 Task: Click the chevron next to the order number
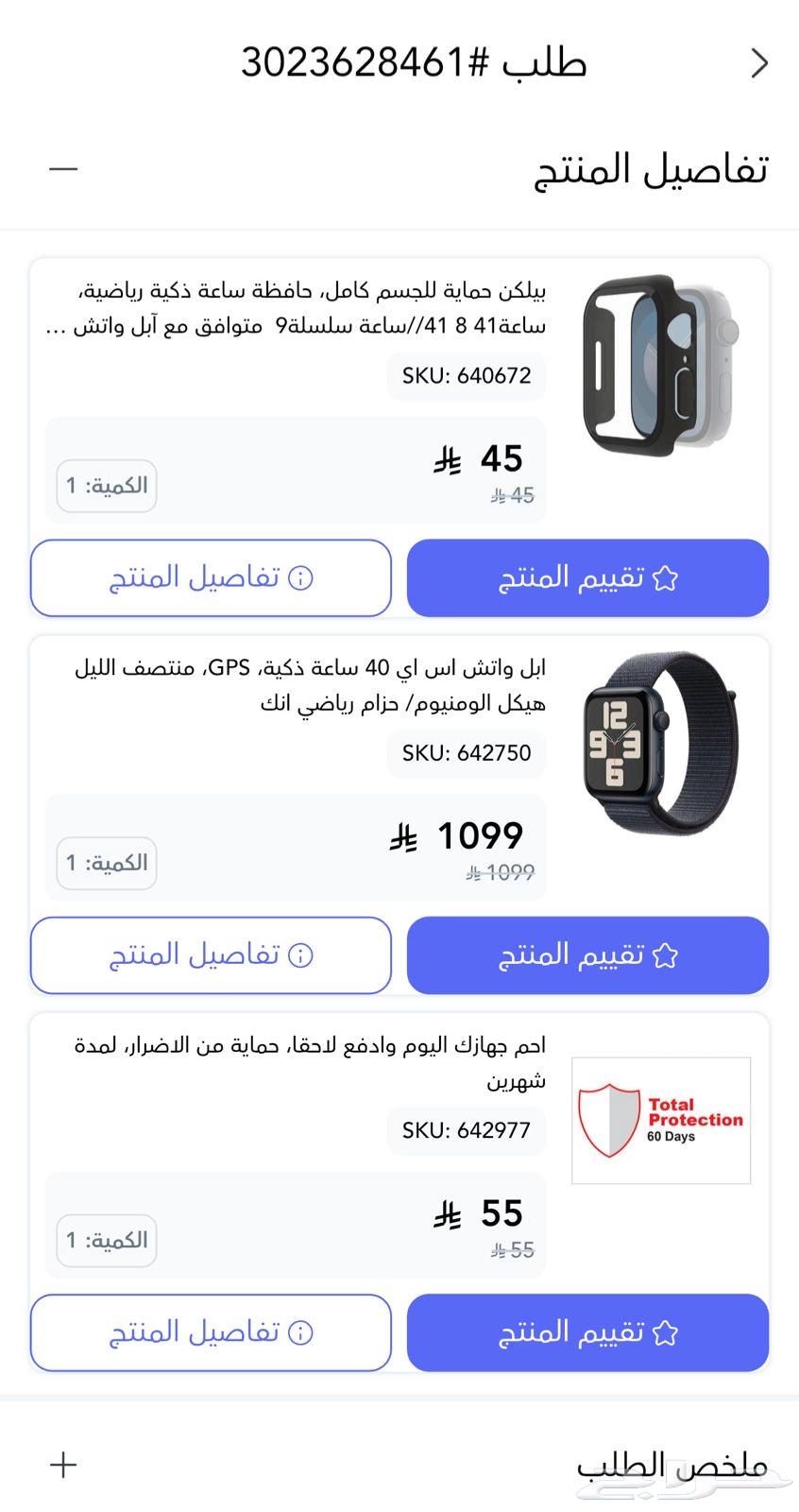point(760,61)
